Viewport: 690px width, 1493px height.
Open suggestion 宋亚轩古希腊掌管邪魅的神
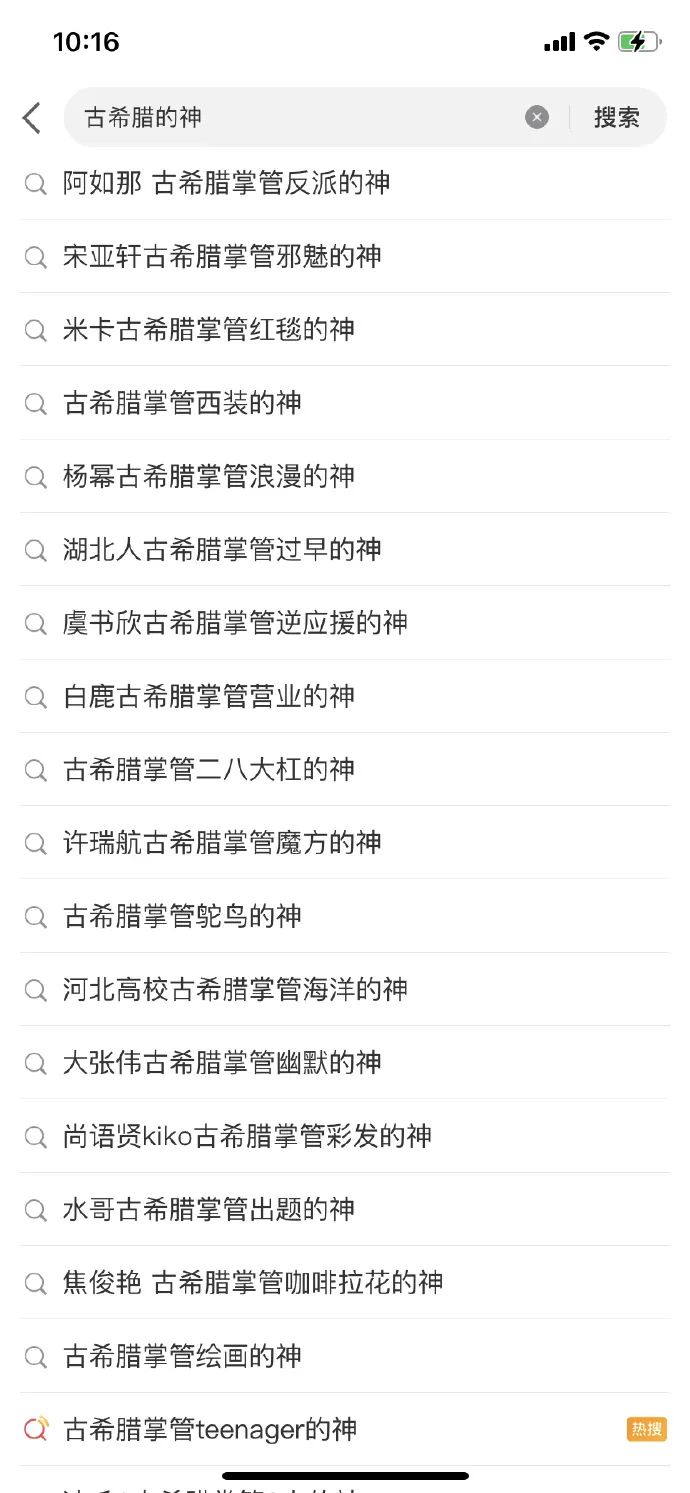345,257
